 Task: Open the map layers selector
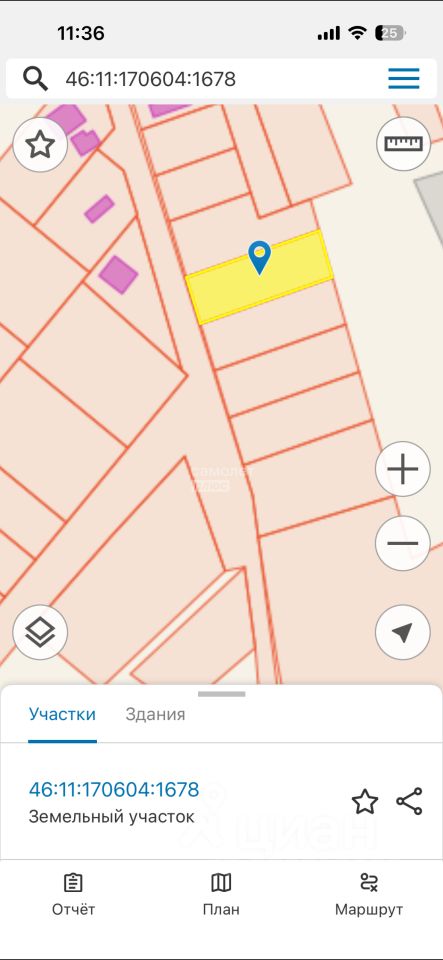(x=40, y=632)
